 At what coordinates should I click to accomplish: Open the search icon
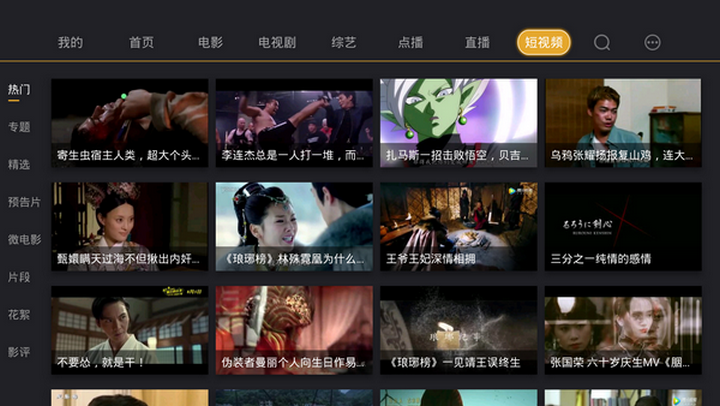pyautogui.click(x=602, y=42)
